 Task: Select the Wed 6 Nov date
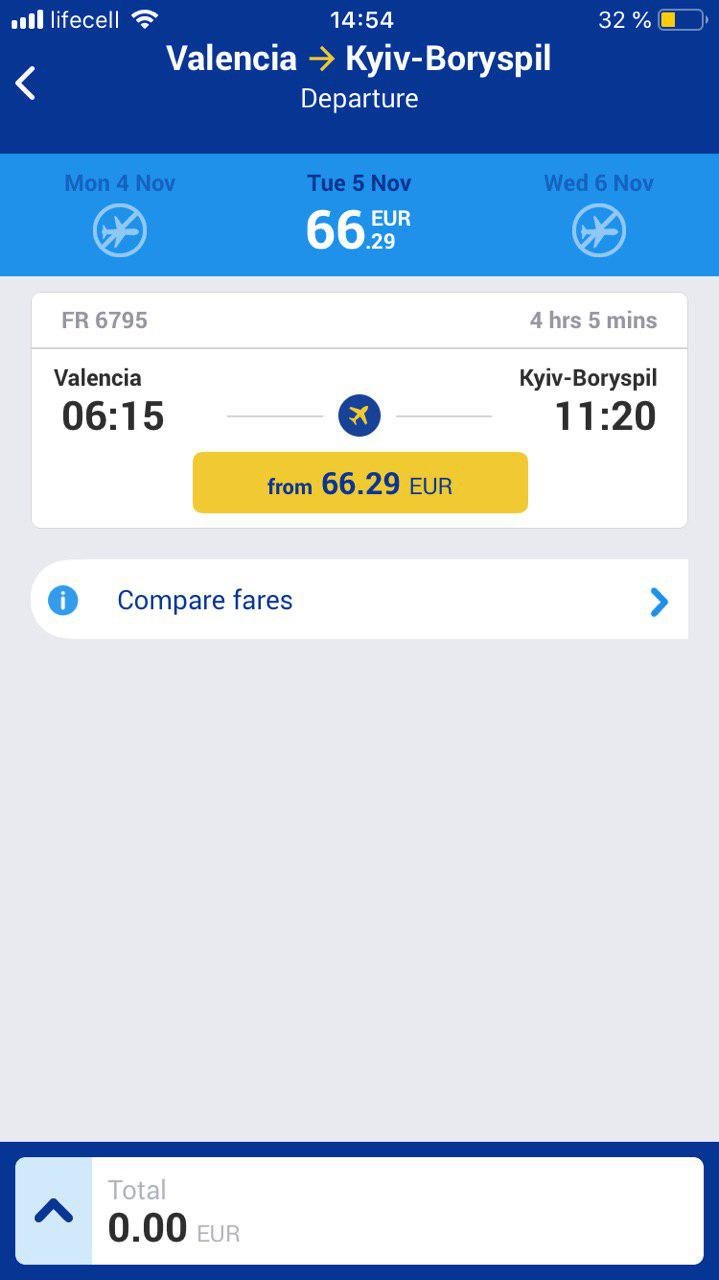point(598,214)
